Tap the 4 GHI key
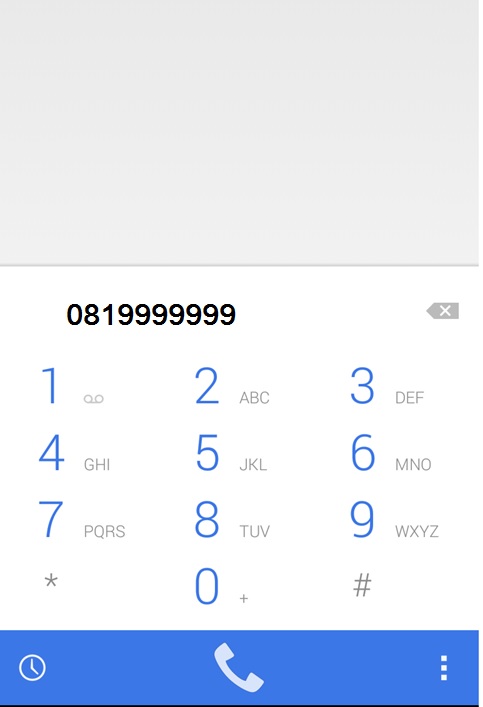 click(x=74, y=453)
